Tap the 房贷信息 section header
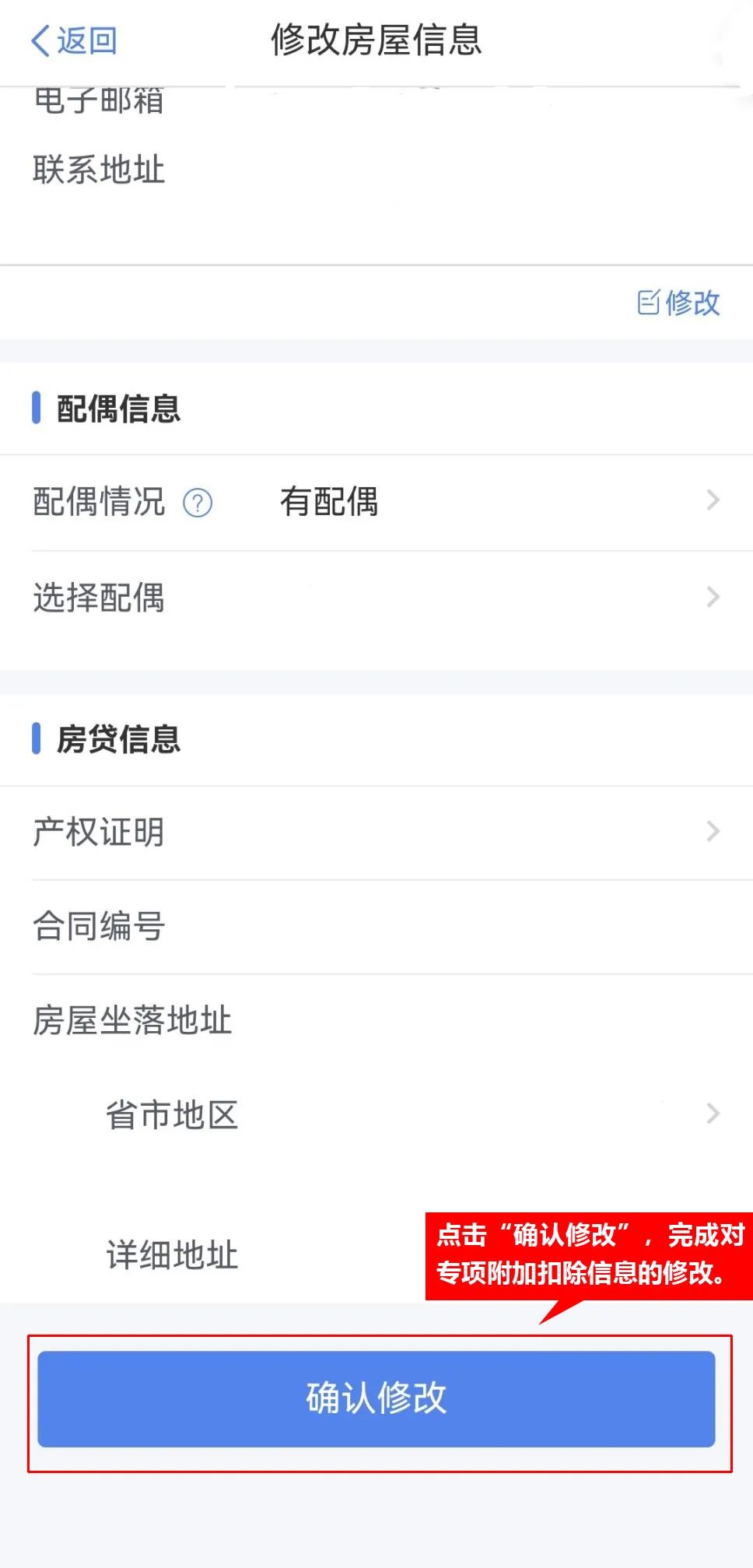Viewport: 753px width, 1568px height. [117, 741]
